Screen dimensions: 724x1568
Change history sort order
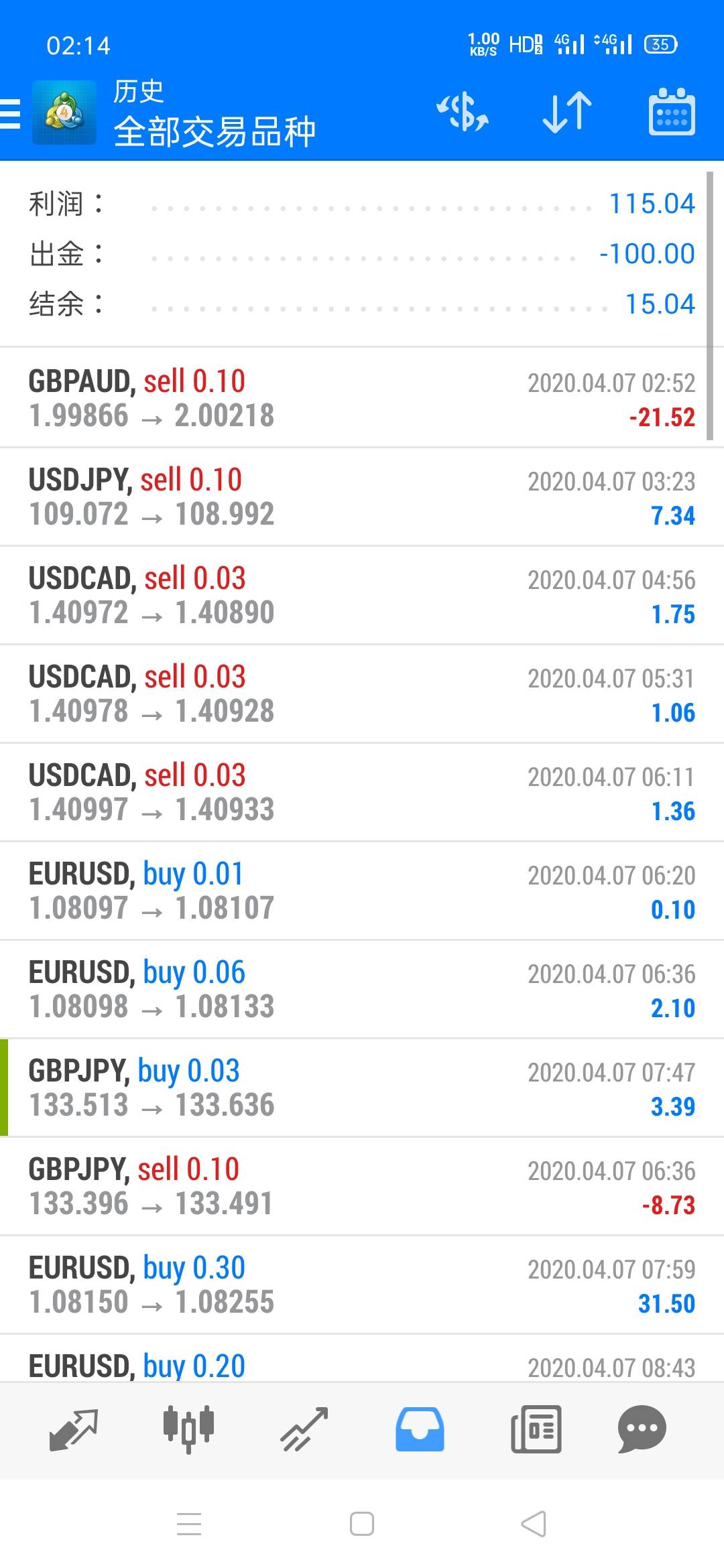pyautogui.click(x=567, y=112)
